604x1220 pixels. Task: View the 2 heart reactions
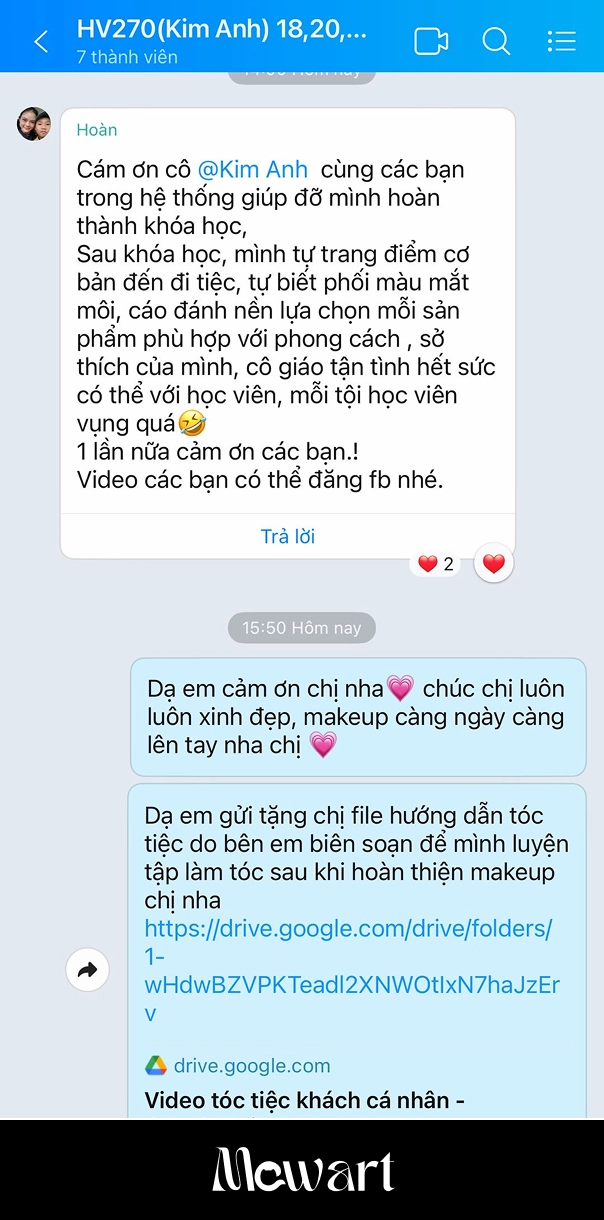436,564
